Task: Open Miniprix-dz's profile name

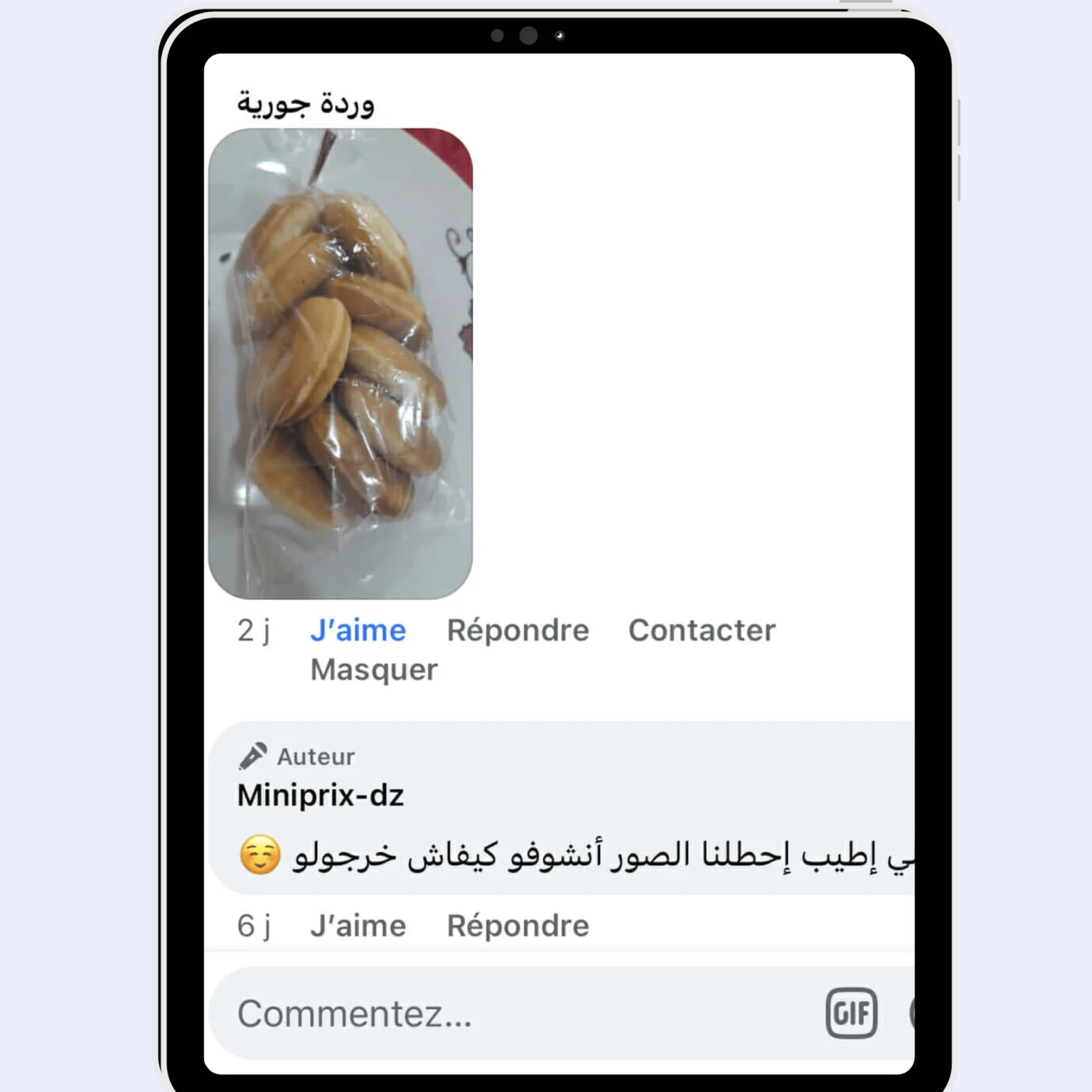Action: point(320,795)
